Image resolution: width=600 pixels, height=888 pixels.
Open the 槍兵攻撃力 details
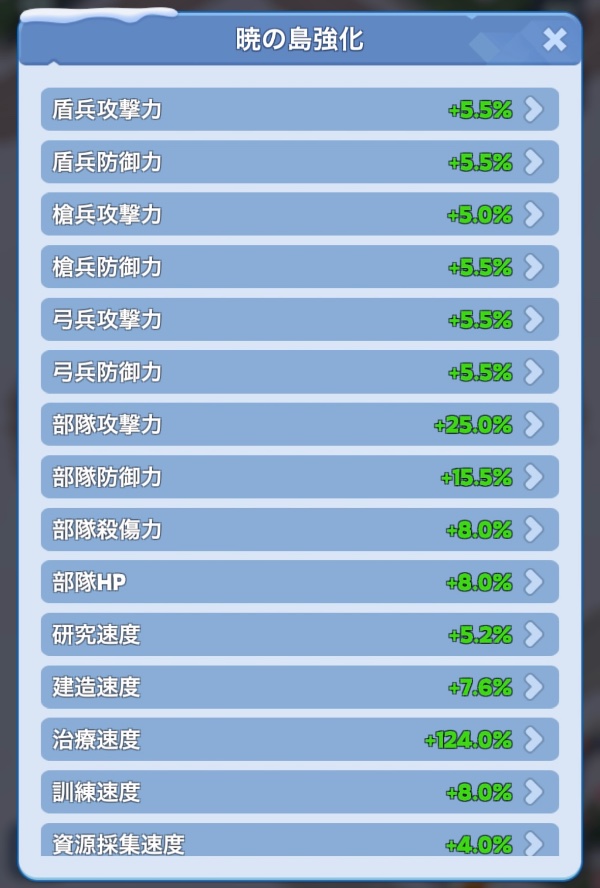(x=300, y=215)
